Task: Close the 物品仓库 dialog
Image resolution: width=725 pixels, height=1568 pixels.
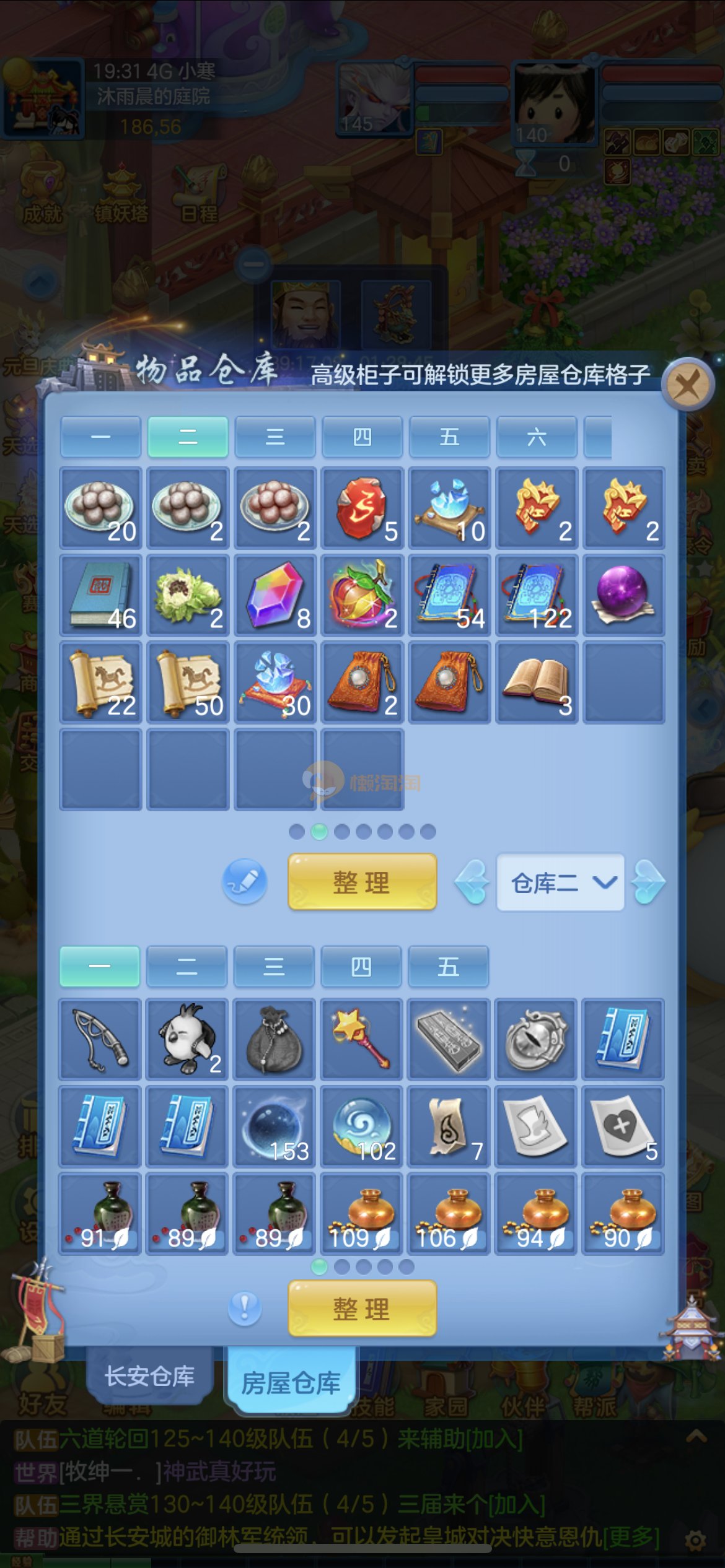Action: point(688,385)
